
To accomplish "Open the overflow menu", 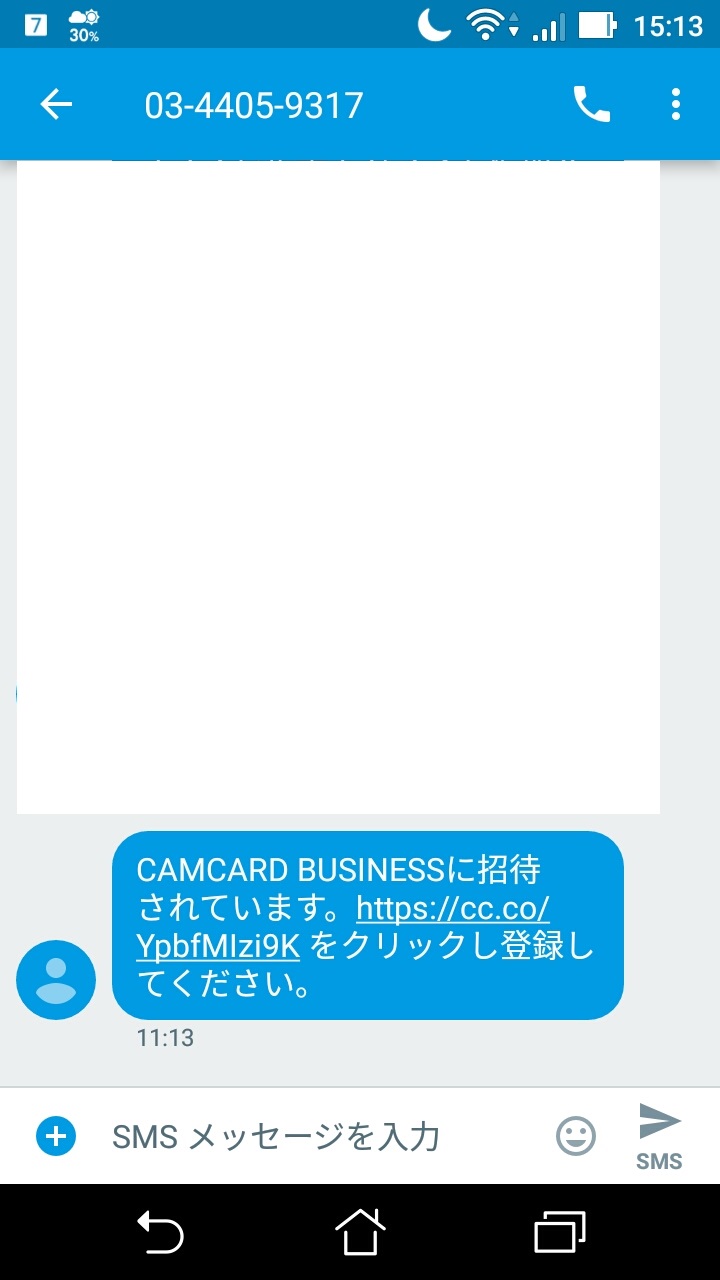I will pyautogui.click(x=676, y=104).
